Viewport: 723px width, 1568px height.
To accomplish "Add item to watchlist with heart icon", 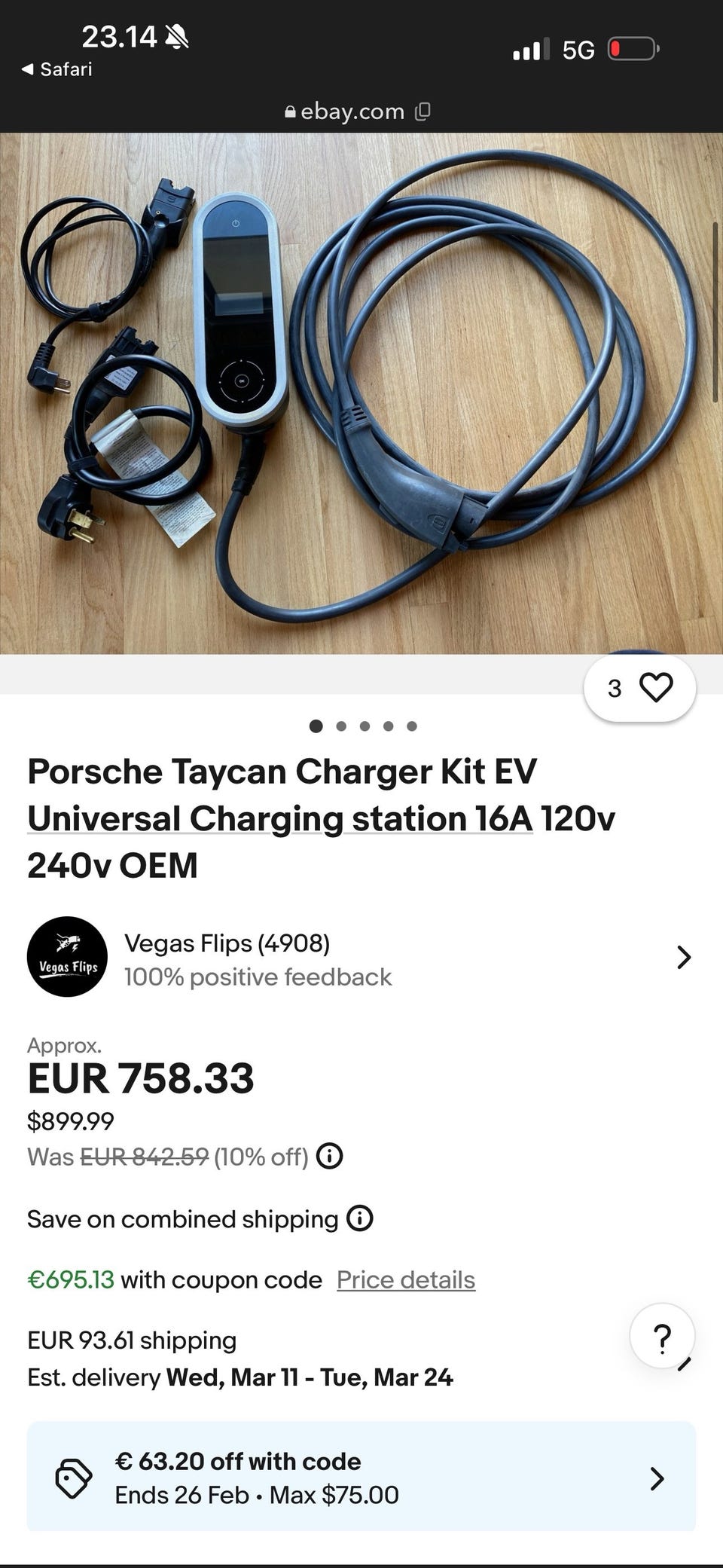I will click(639, 688).
